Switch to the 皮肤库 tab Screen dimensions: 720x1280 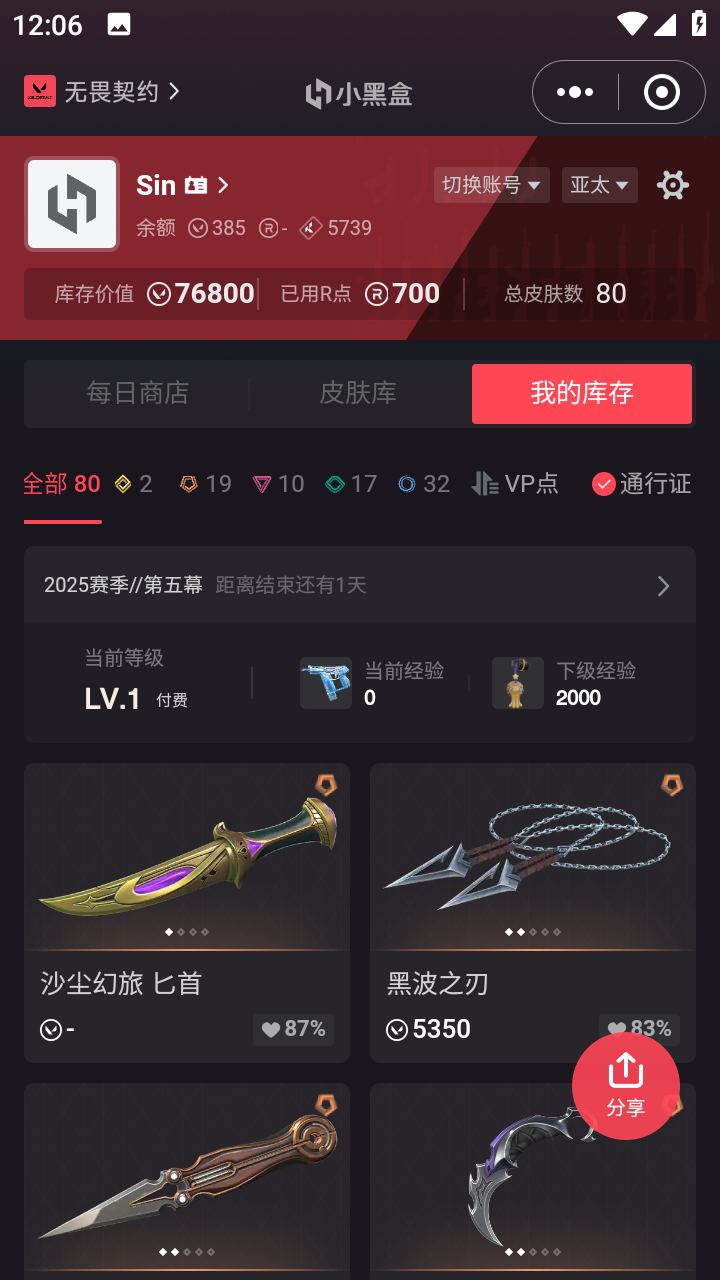[x=358, y=393]
